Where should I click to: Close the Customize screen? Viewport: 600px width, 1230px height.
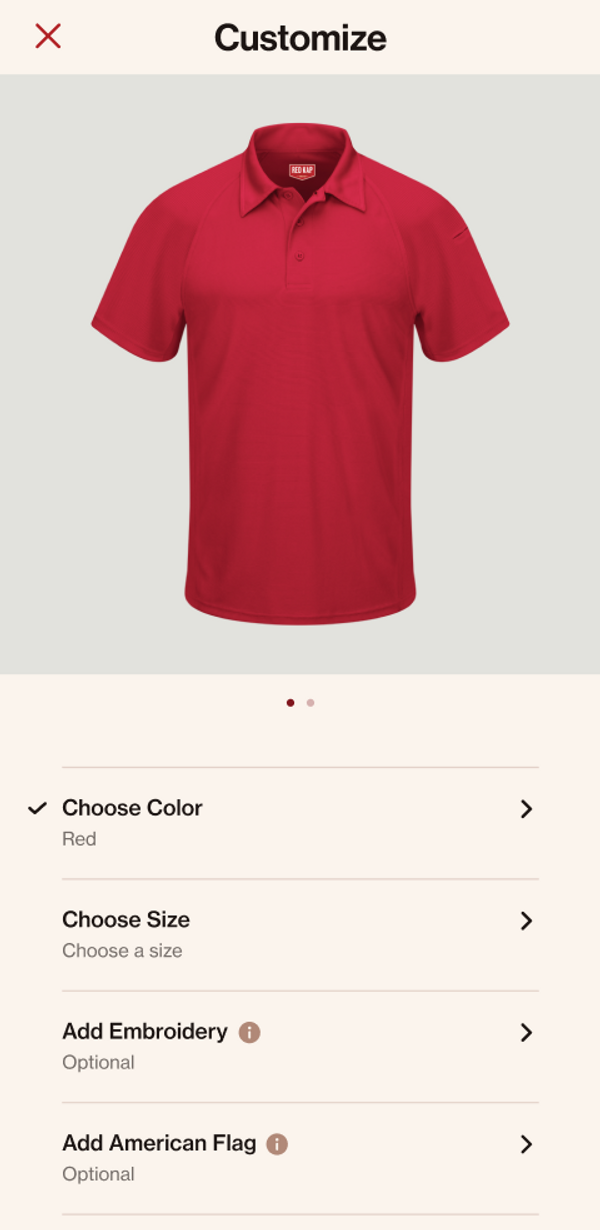click(48, 36)
